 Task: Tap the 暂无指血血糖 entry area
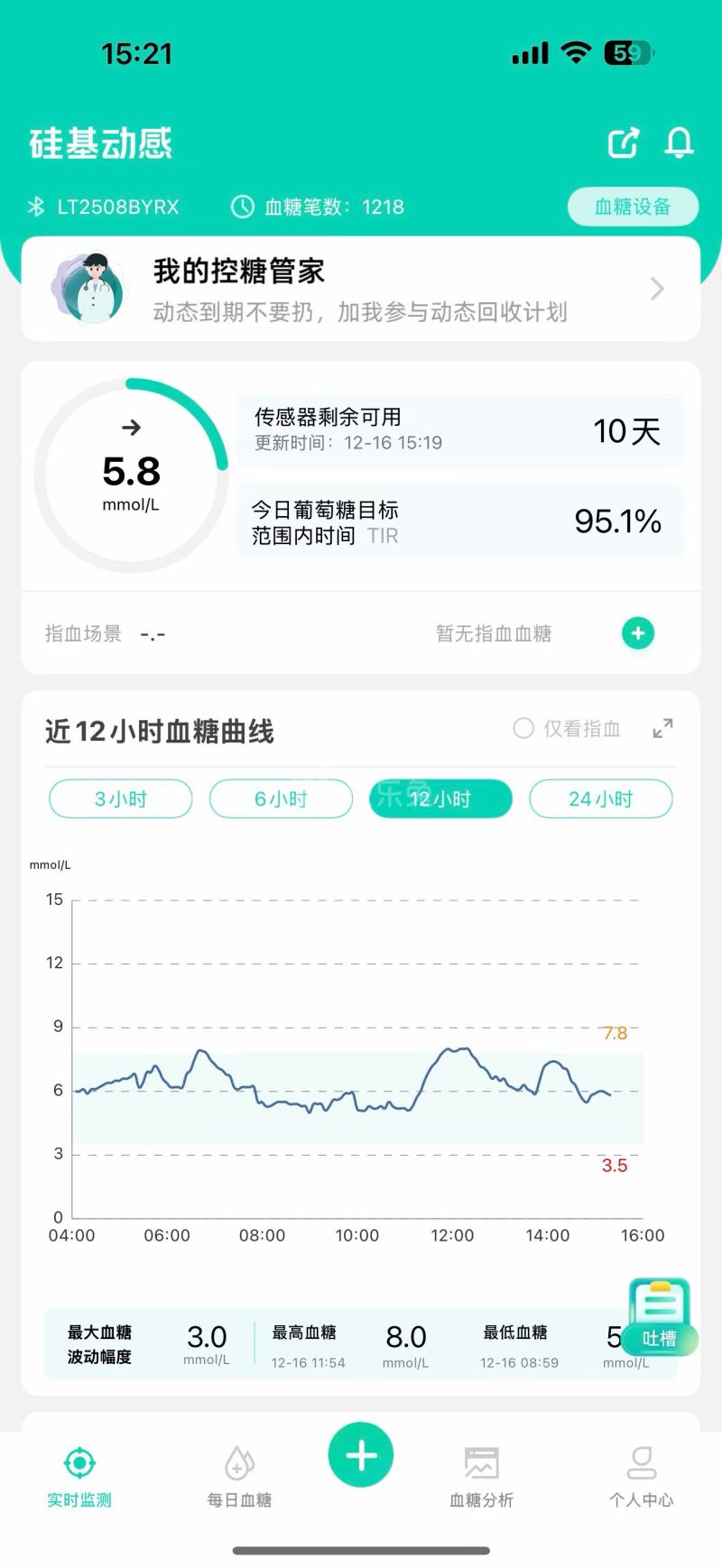(494, 633)
